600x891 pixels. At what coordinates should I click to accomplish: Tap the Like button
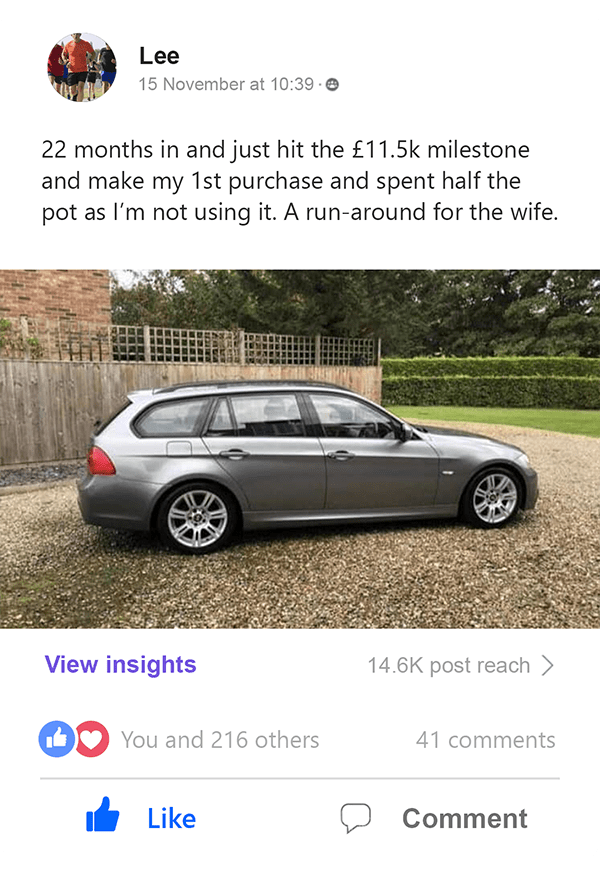pos(142,818)
